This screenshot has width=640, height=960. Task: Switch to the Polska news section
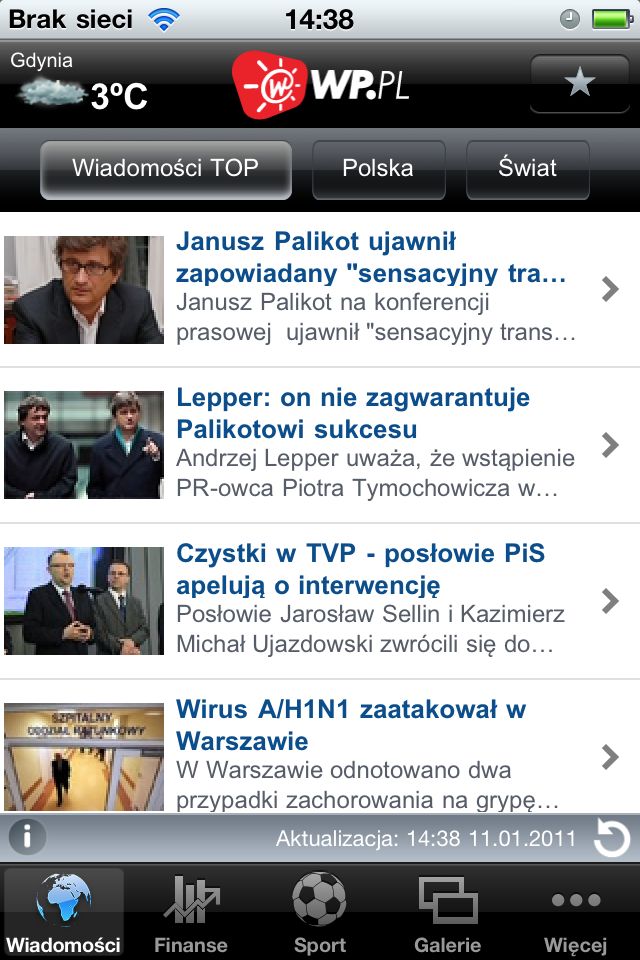[378, 169]
